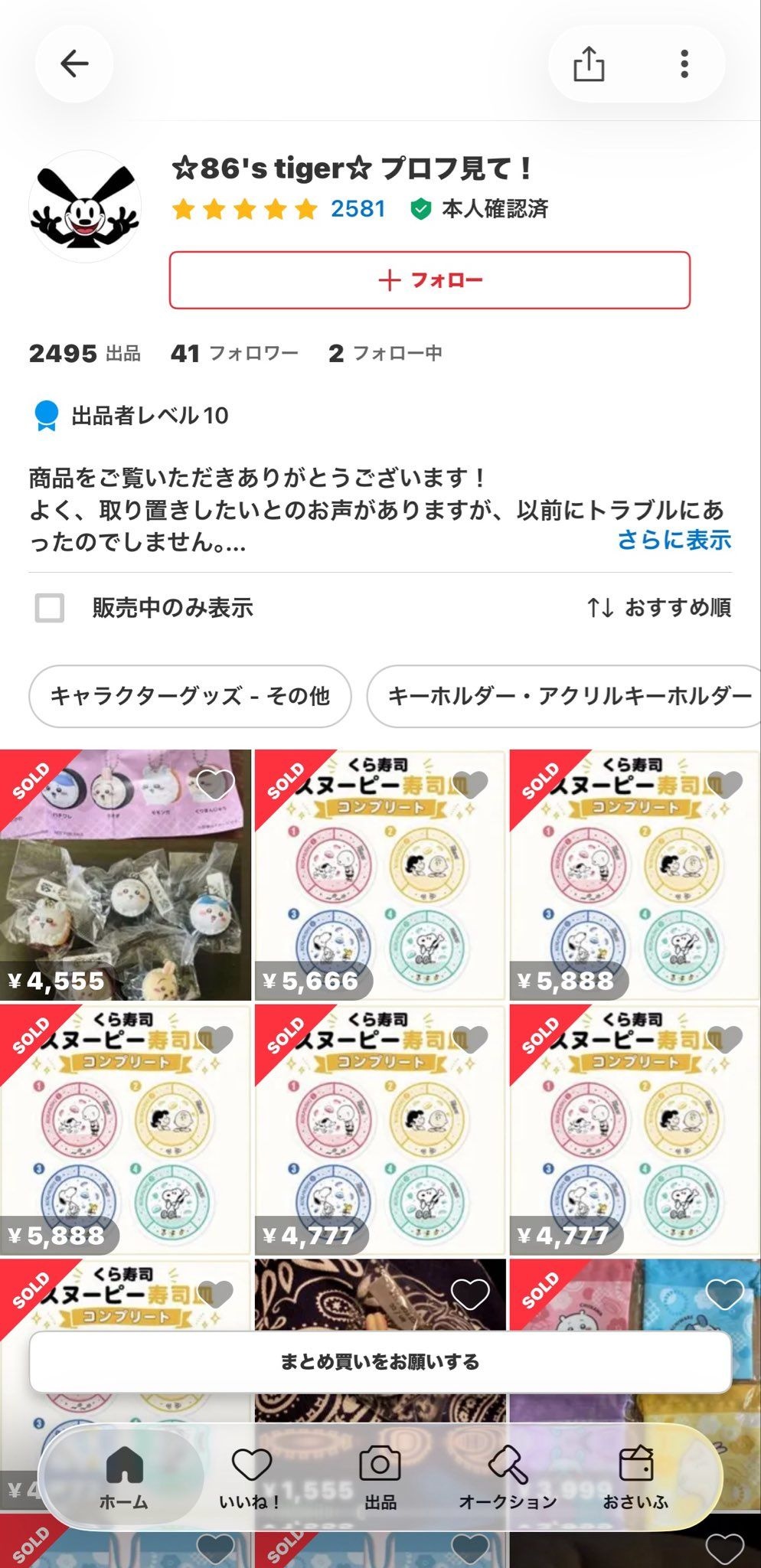Follow 86's tiger with フォロー button
The width and height of the screenshot is (761, 1568).
(x=429, y=280)
